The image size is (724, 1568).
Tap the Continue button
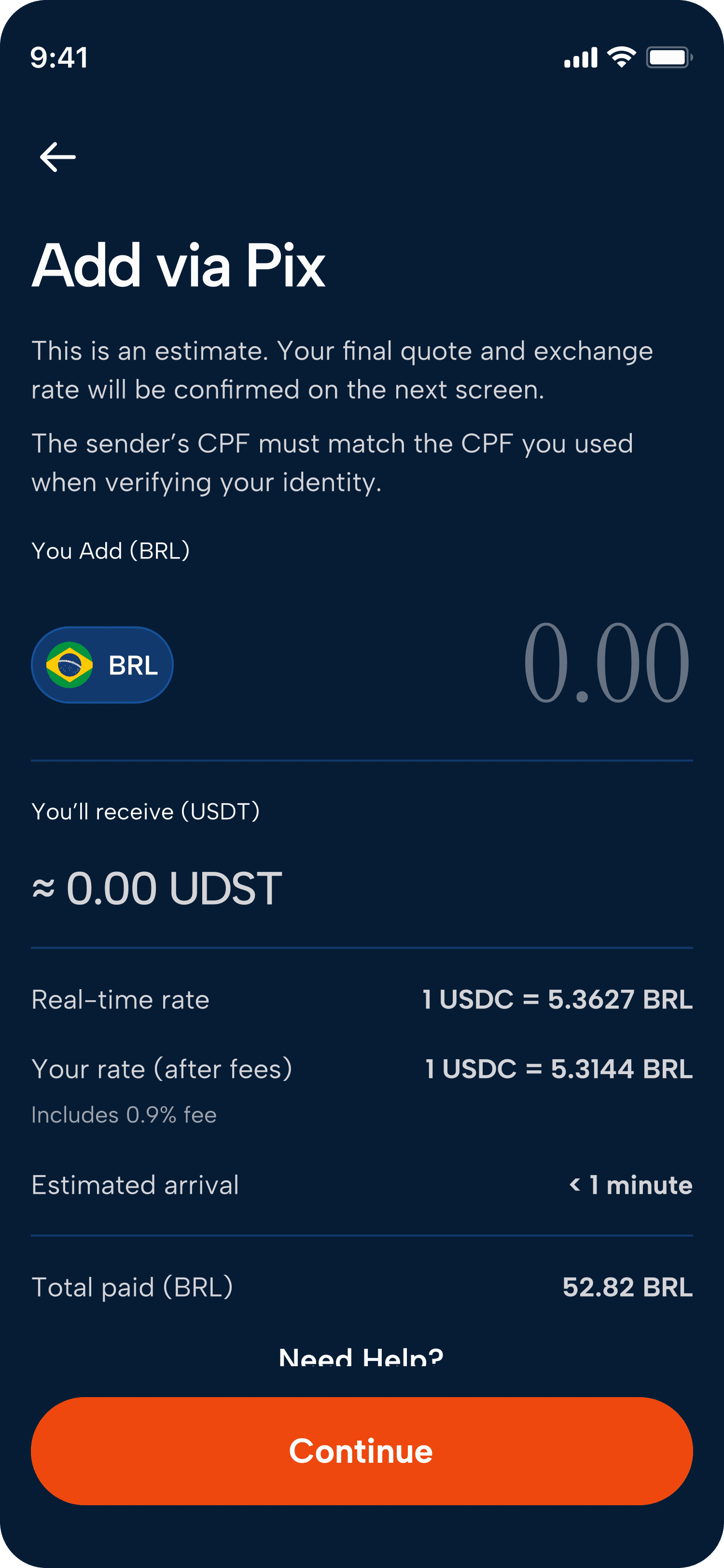(362, 1451)
